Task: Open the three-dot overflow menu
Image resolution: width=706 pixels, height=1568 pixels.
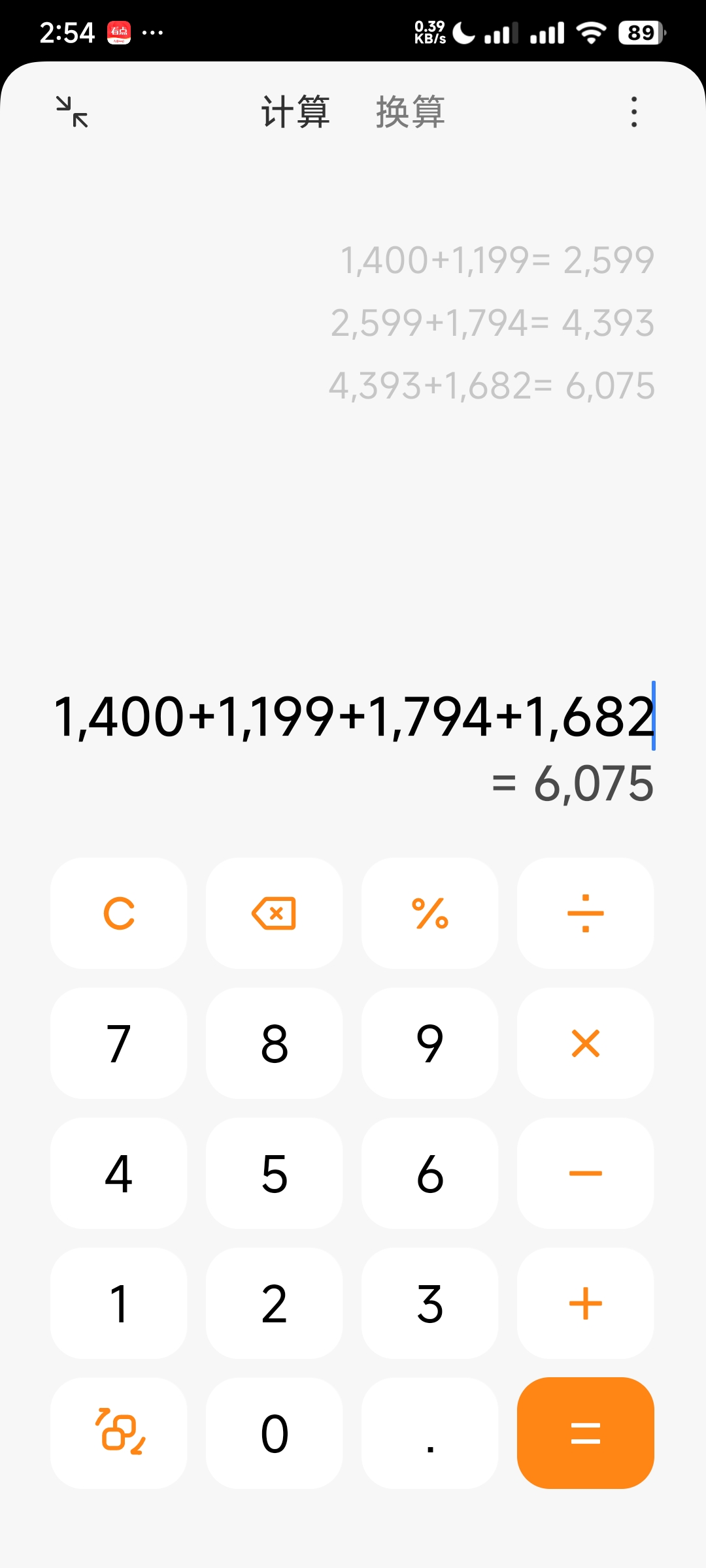Action: (x=633, y=112)
